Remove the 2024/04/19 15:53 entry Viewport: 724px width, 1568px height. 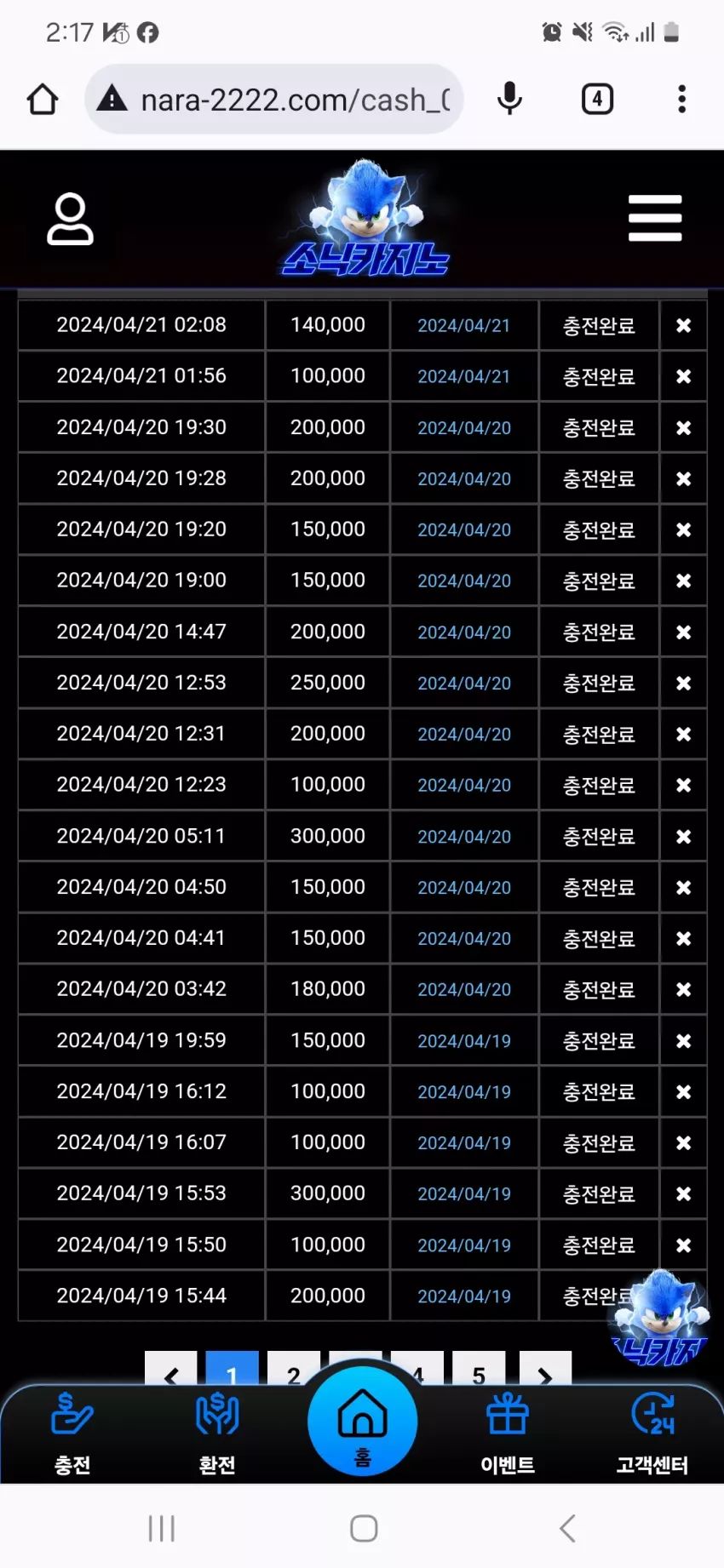click(x=683, y=1193)
